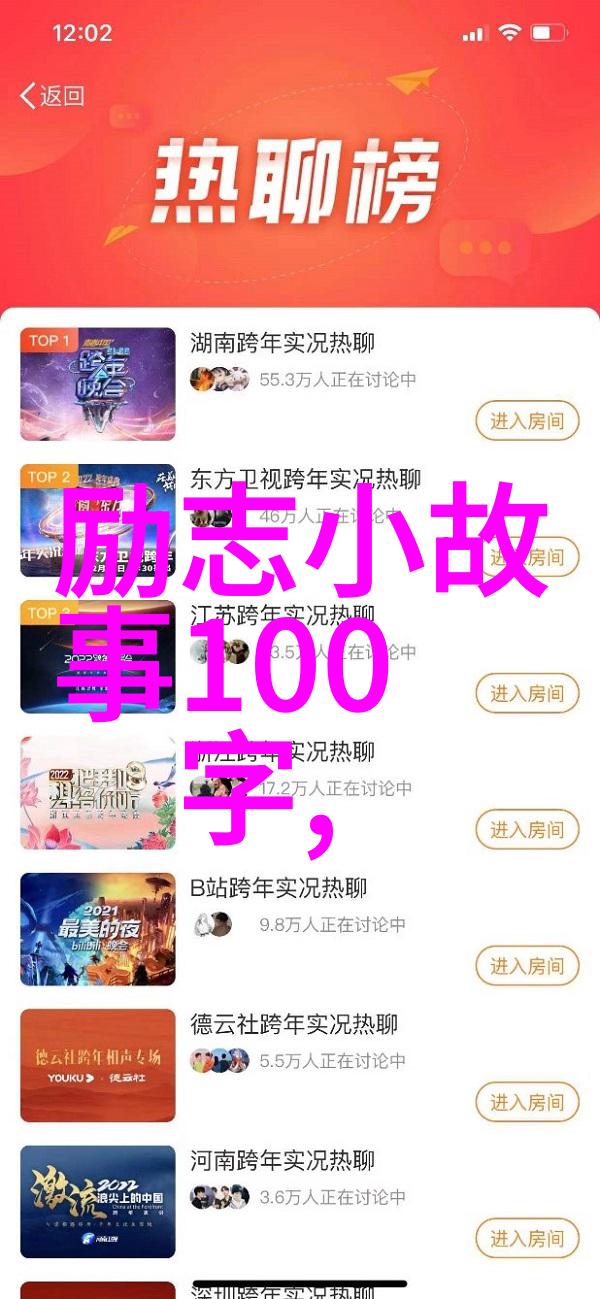Enter the 河南跨年实况热聊 room

[x=526, y=1239]
